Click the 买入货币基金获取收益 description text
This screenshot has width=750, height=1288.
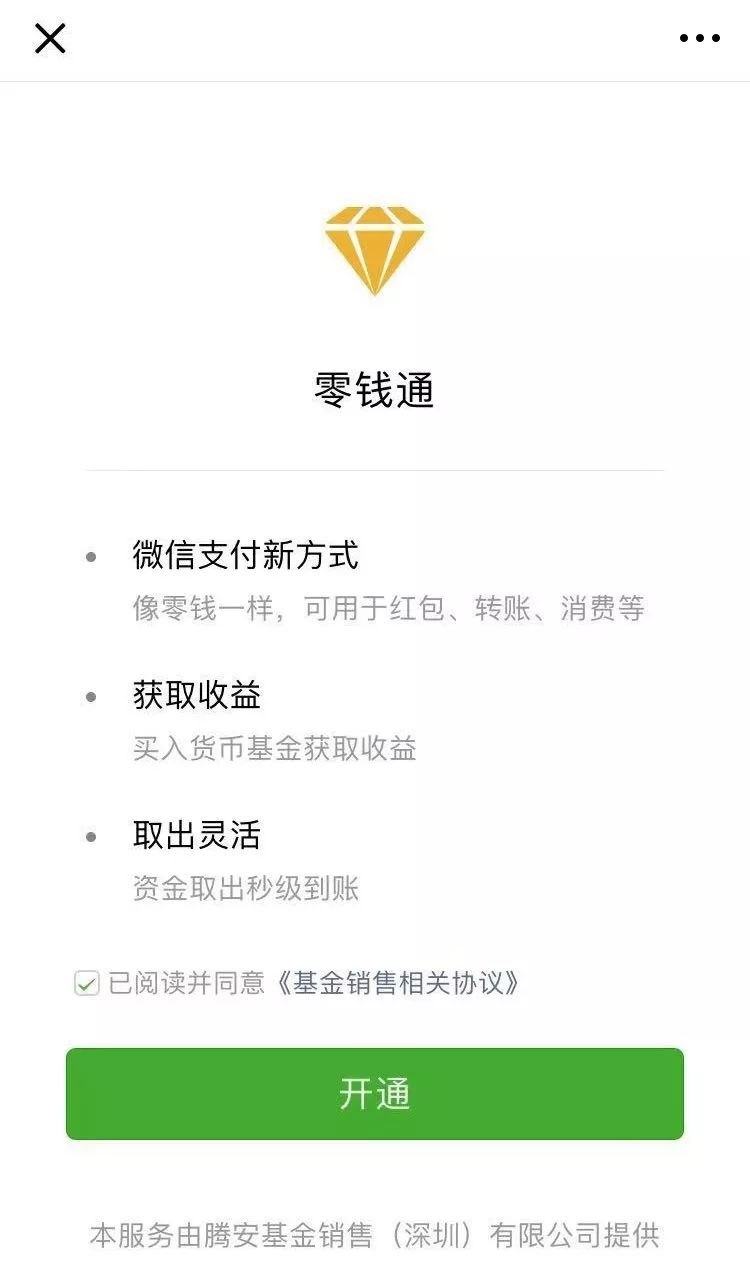tap(278, 747)
